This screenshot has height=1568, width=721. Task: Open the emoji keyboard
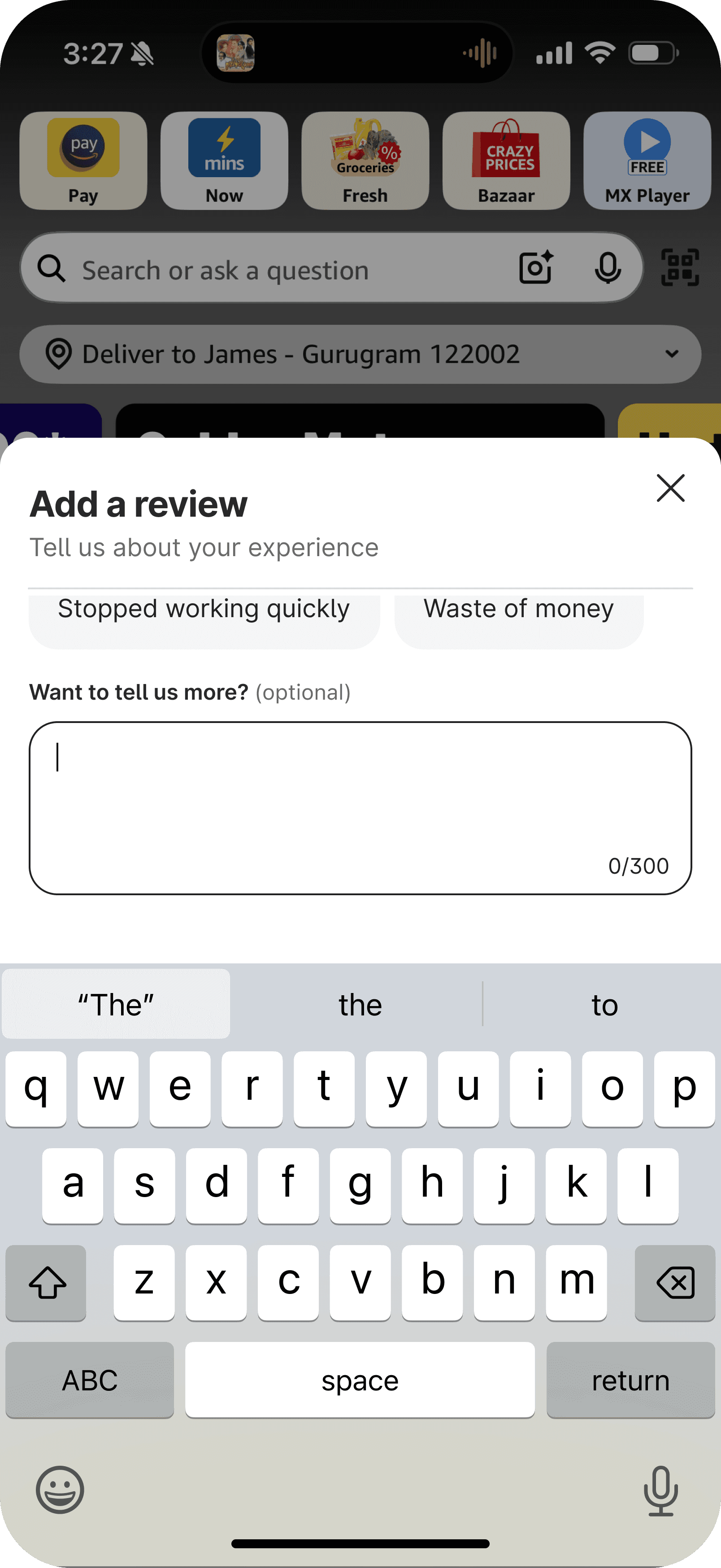pyautogui.click(x=60, y=1490)
